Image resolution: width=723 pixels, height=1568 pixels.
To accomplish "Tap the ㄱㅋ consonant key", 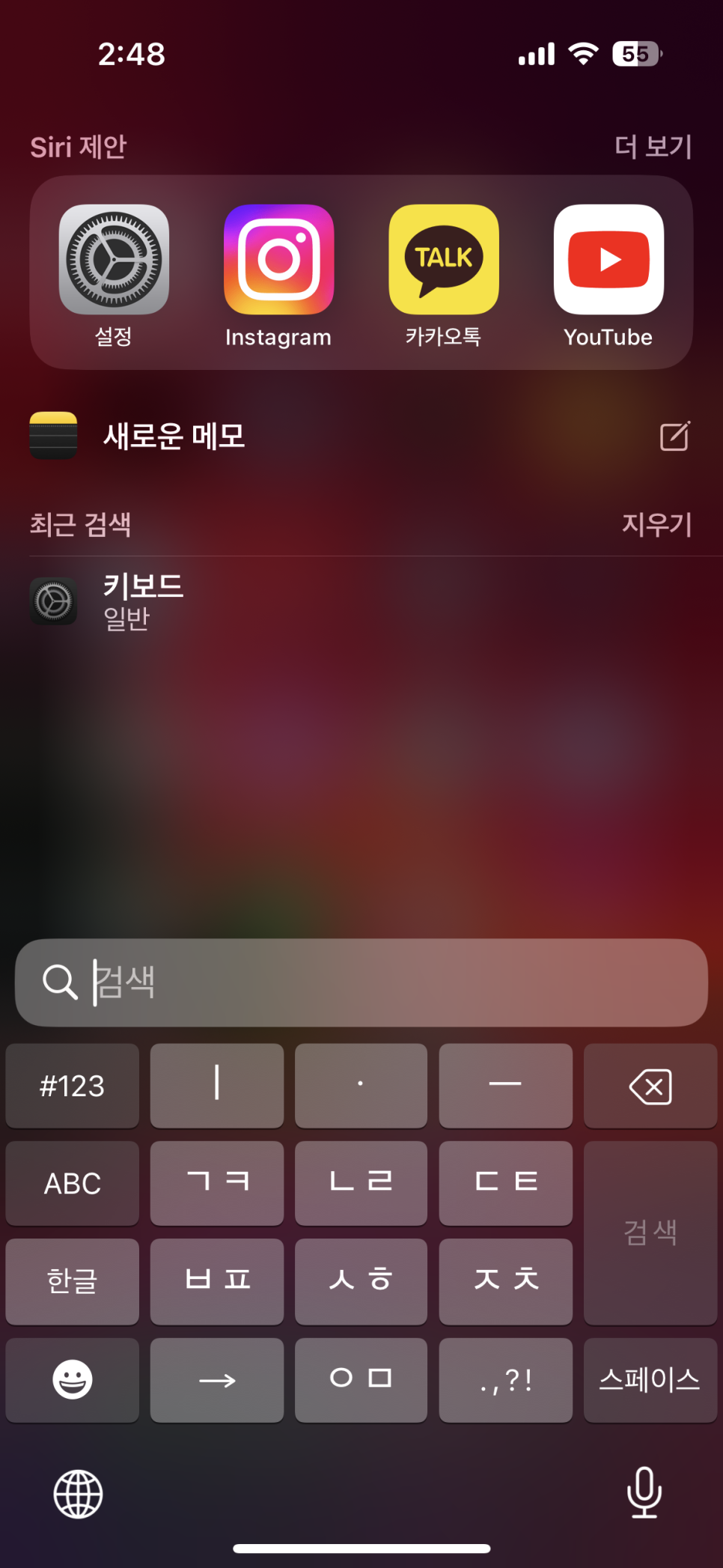I will click(x=217, y=1183).
